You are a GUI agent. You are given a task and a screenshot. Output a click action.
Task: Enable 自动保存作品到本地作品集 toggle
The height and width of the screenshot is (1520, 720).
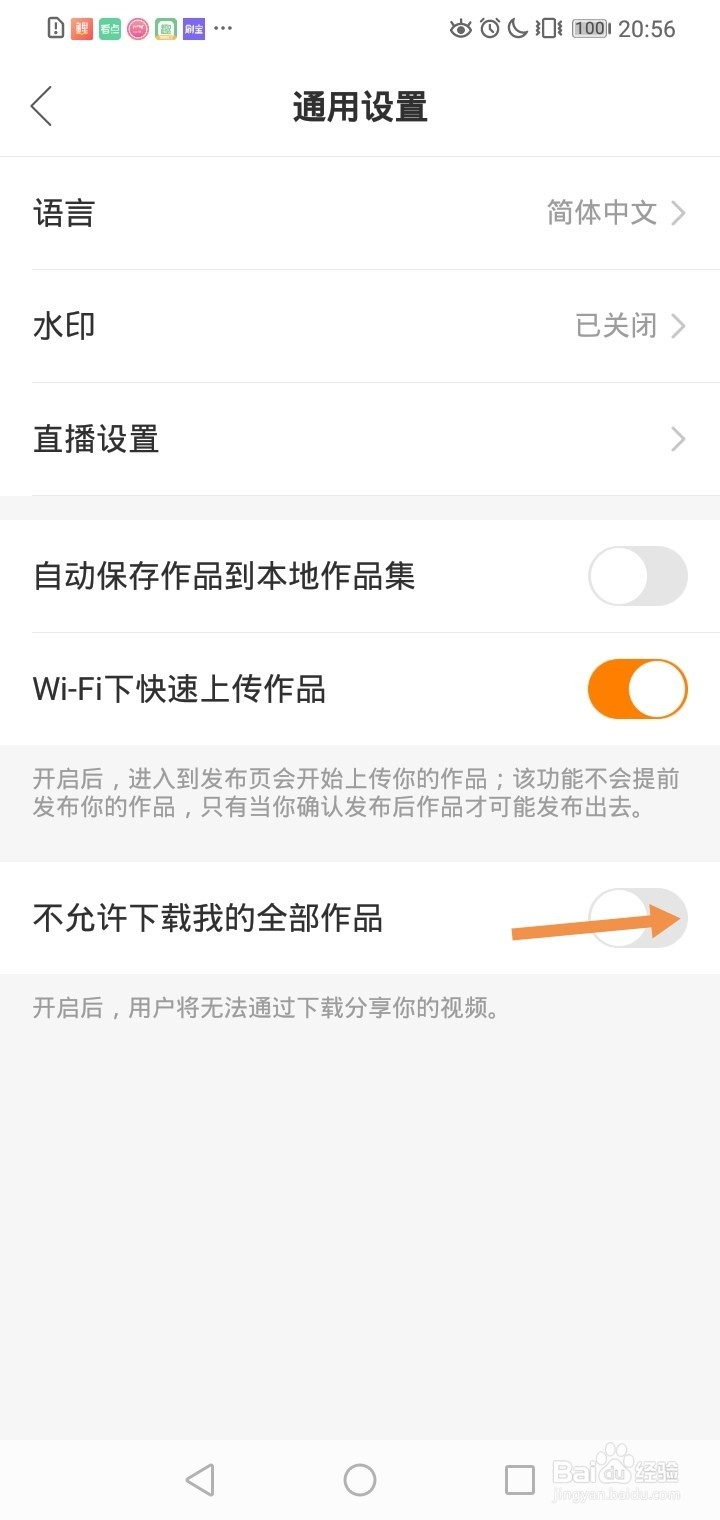point(637,576)
